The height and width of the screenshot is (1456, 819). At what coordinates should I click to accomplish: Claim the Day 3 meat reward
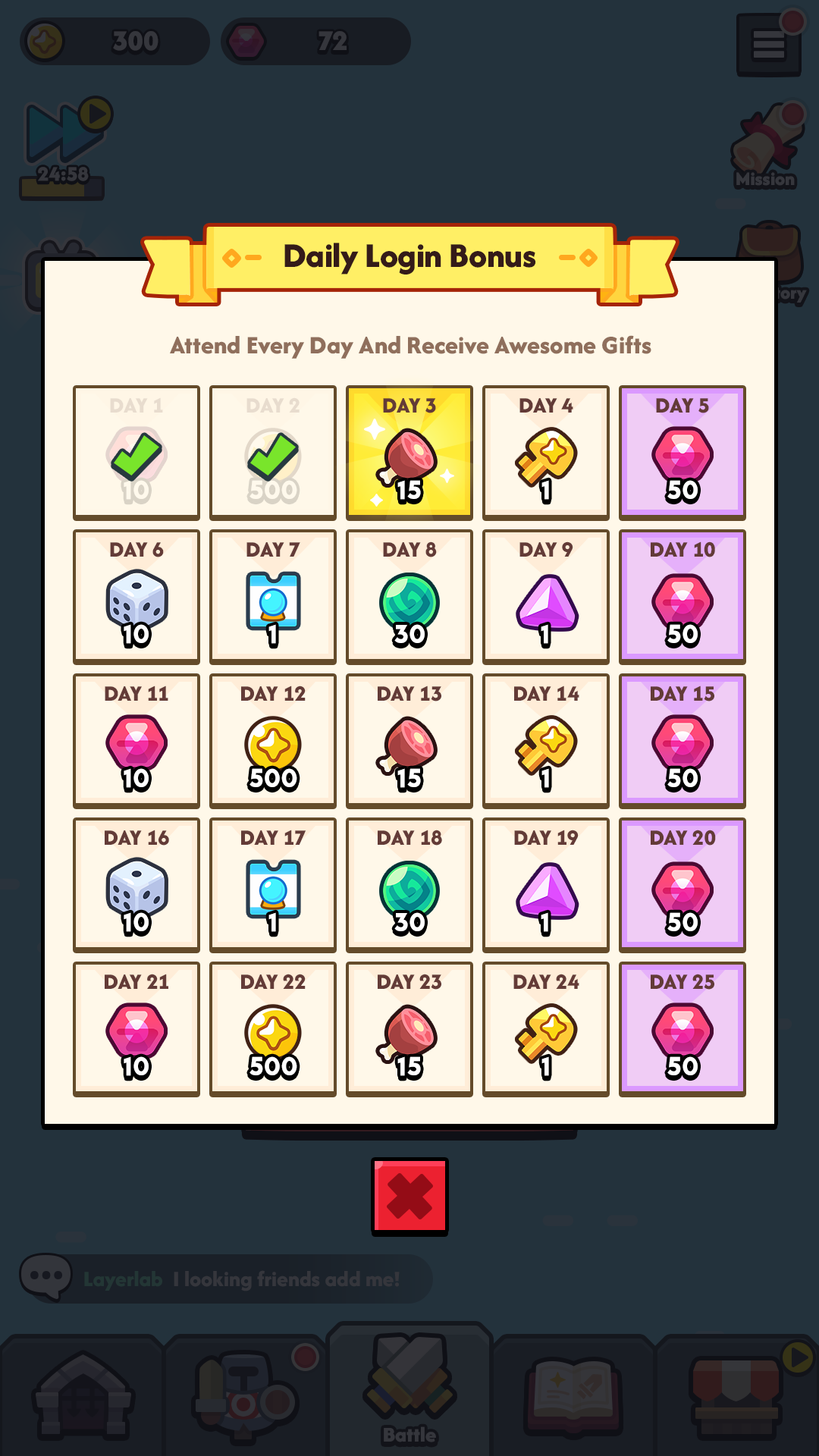pyautogui.click(x=409, y=453)
